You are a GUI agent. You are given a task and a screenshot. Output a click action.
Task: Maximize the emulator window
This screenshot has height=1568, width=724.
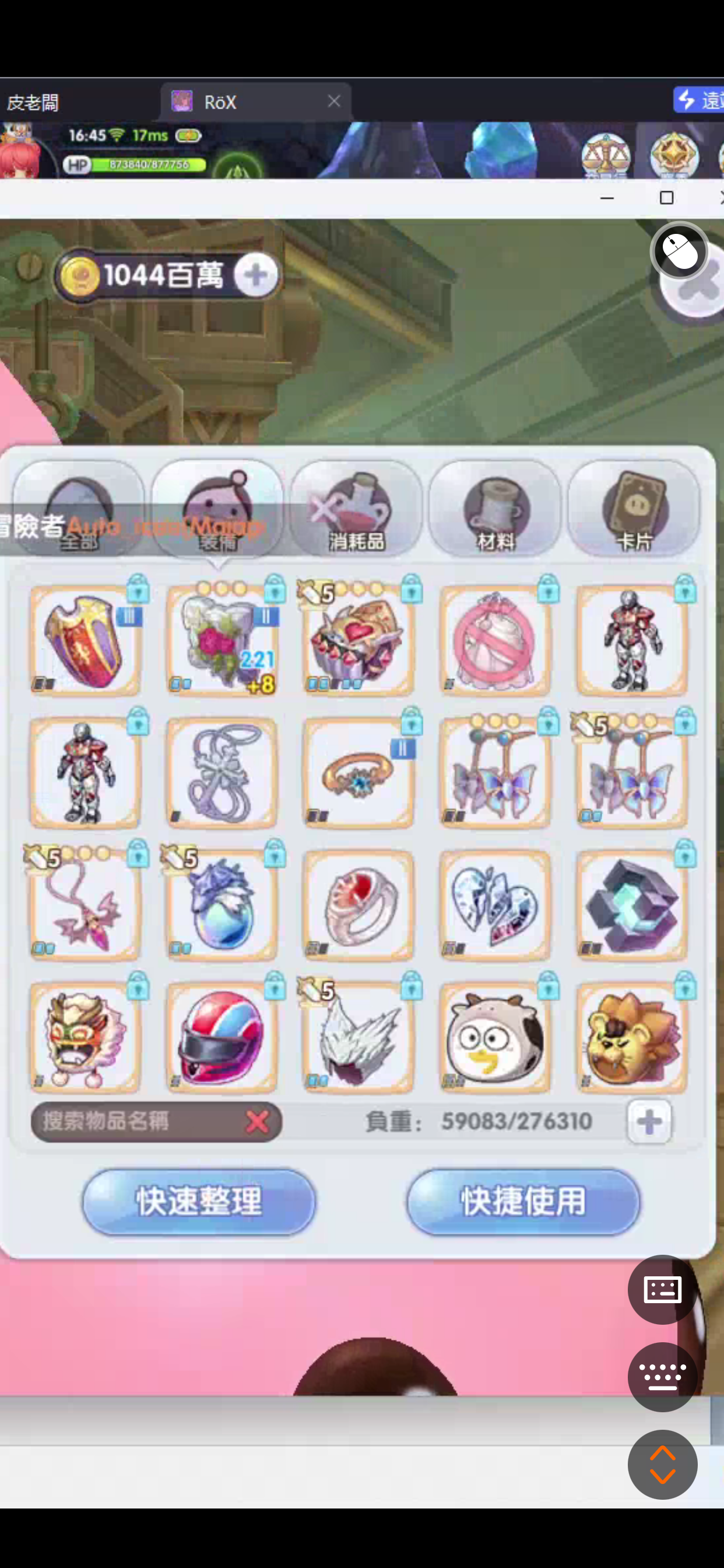[667, 198]
